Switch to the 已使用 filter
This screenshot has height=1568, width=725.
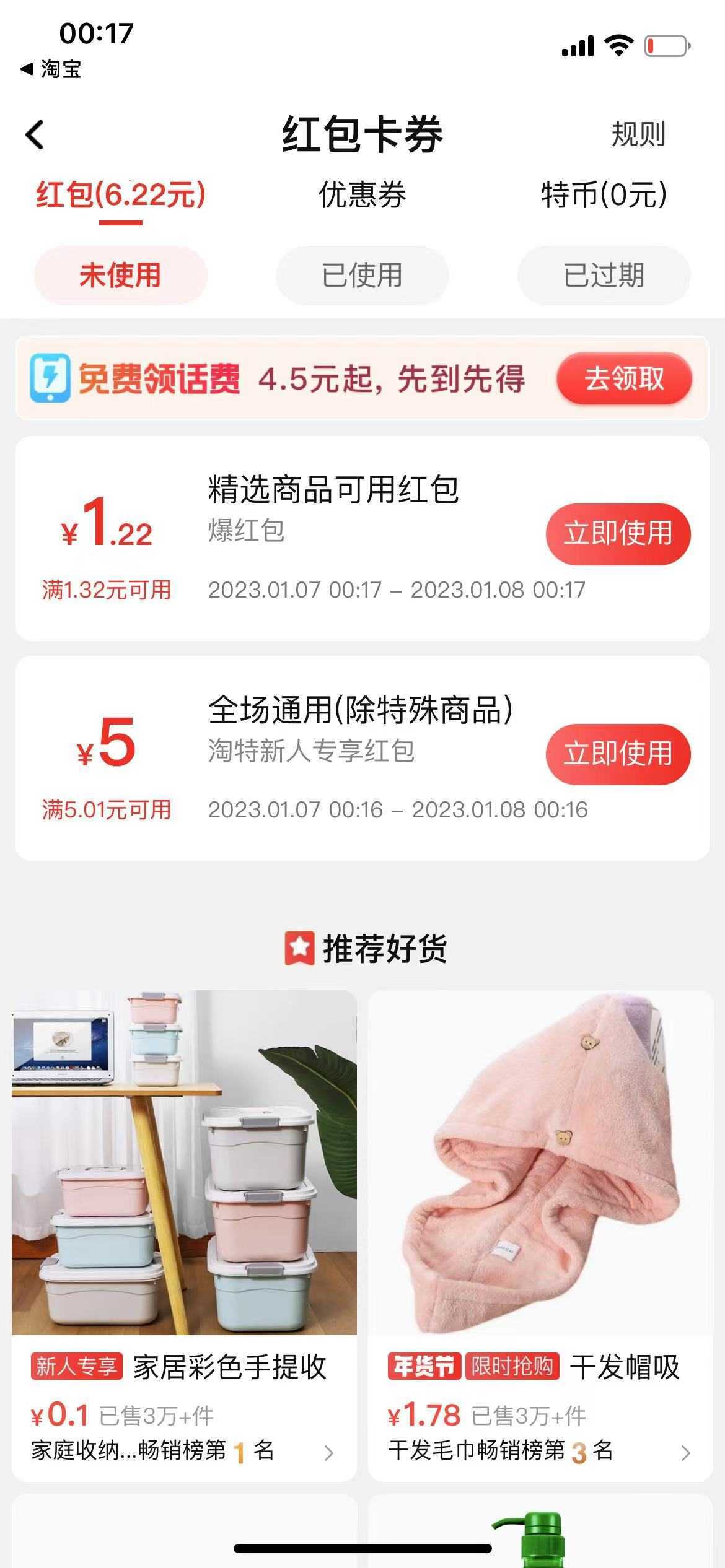point(361,276)
